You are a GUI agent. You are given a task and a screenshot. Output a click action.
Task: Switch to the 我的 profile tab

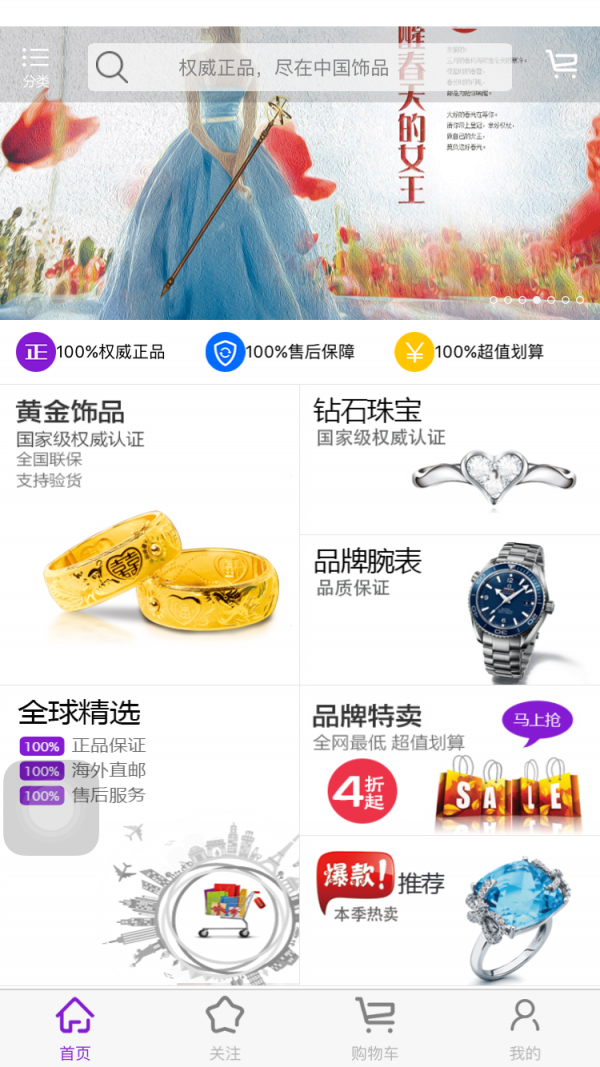coord(525,1028)
